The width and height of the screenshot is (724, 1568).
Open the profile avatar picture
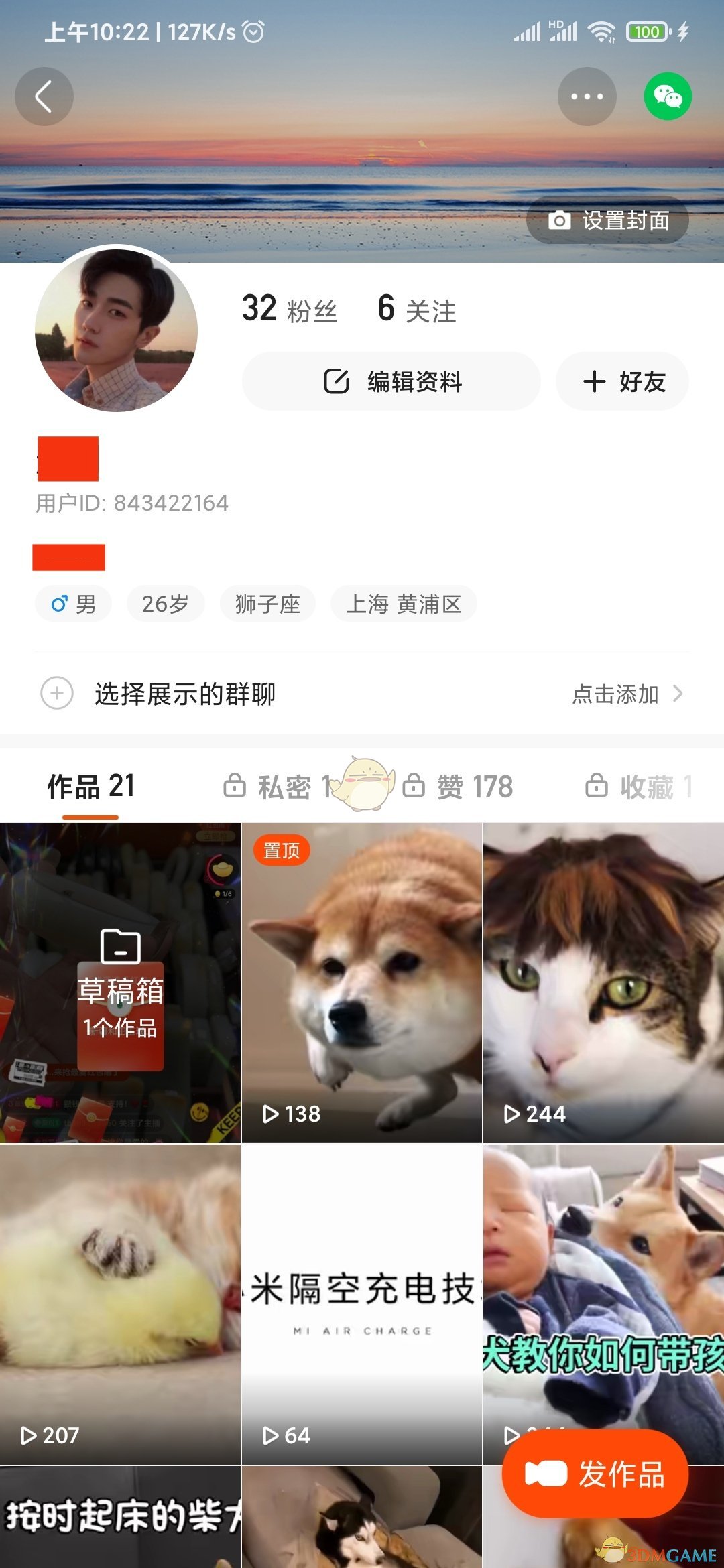pyautogui.click(x=116, y=330)
